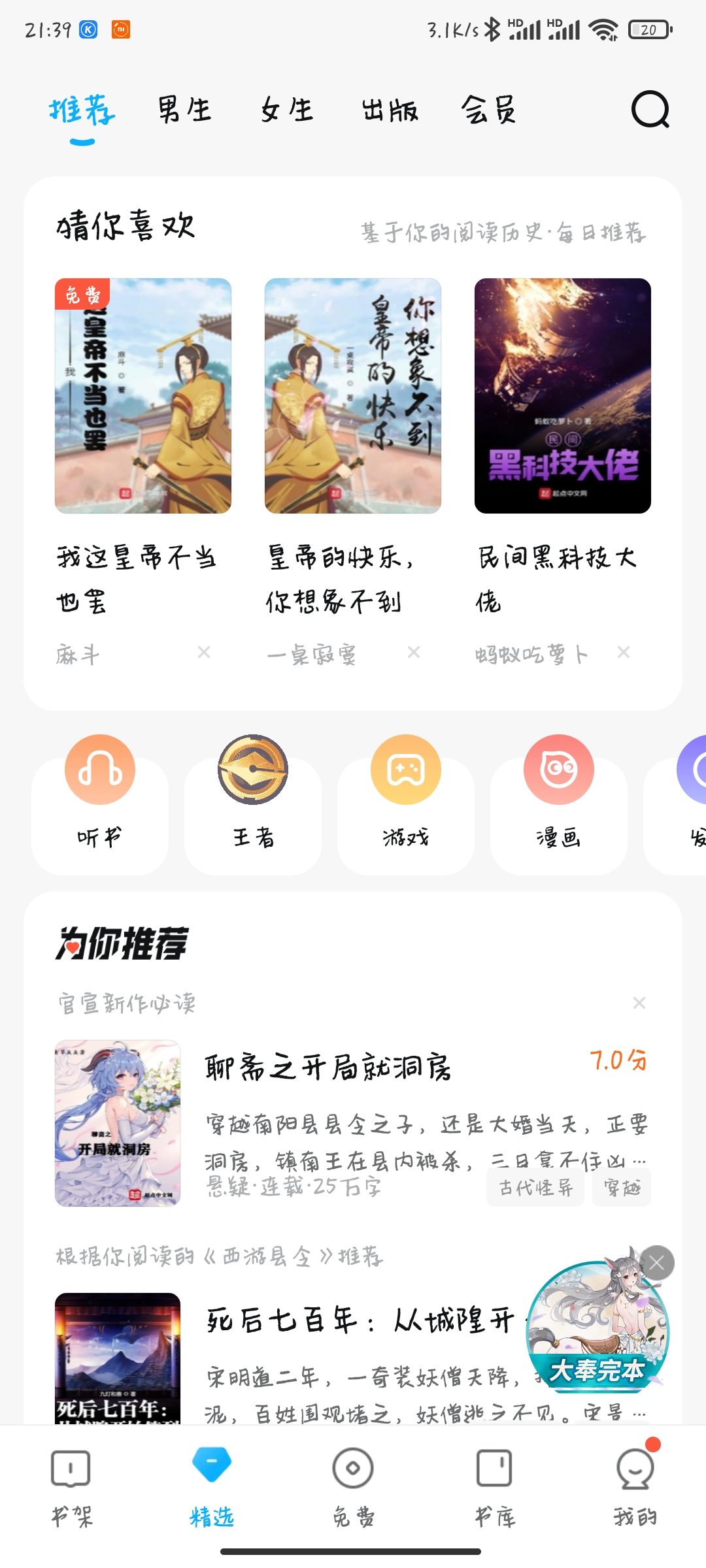This screenshot has height=1568, width=706.
Task: Switch to the 会员 tab
Action: 489,110
